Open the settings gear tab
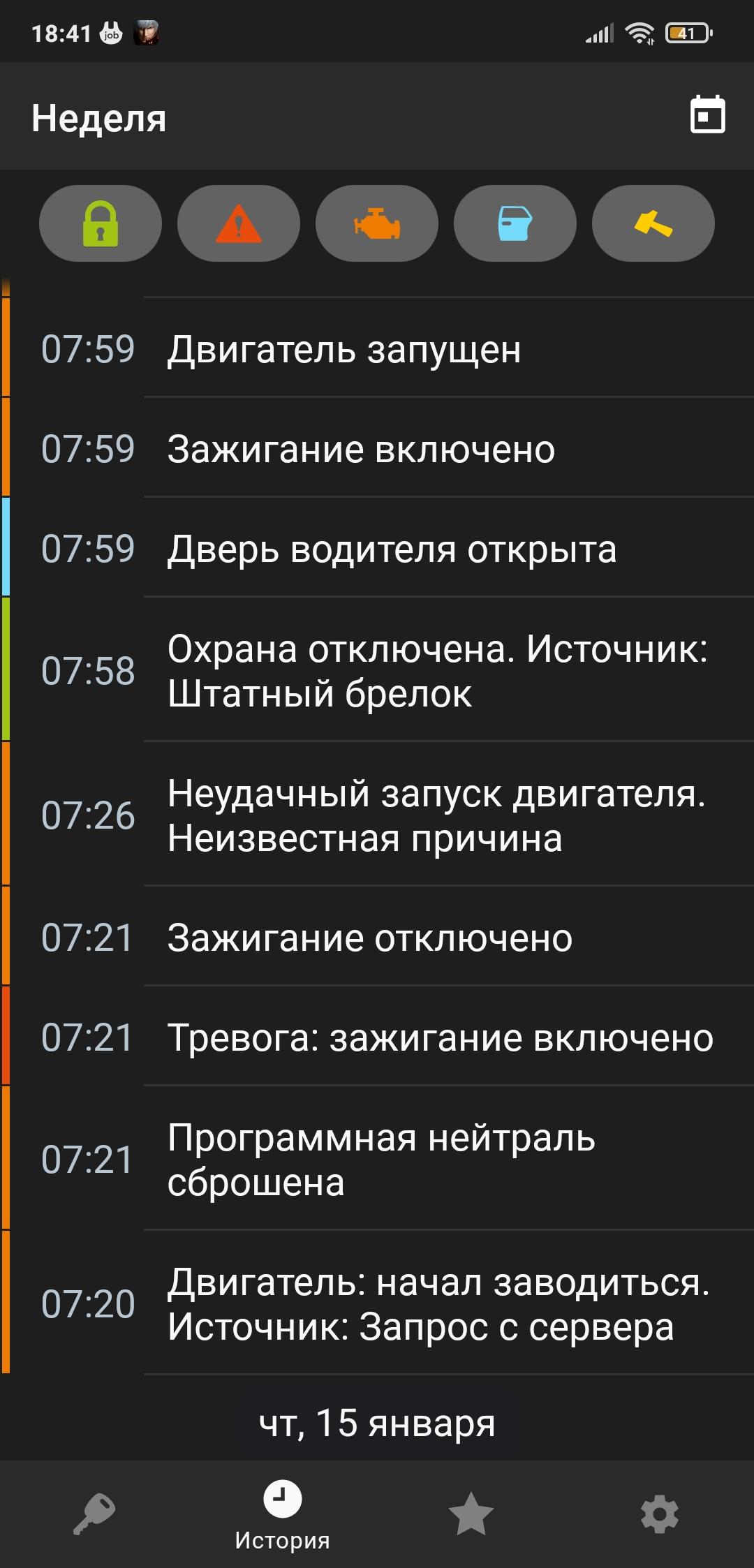 pyautogui.click(x=660, y=1514)
